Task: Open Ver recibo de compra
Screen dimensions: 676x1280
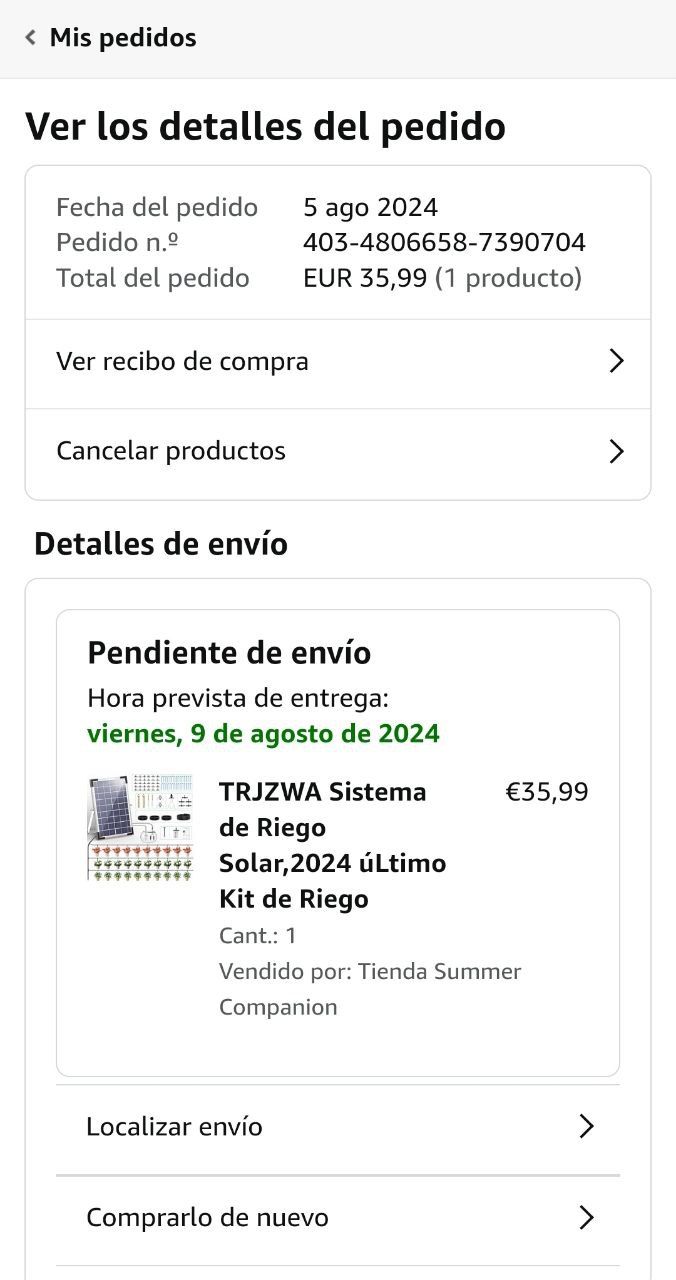Action: click(x=338, y=362)
